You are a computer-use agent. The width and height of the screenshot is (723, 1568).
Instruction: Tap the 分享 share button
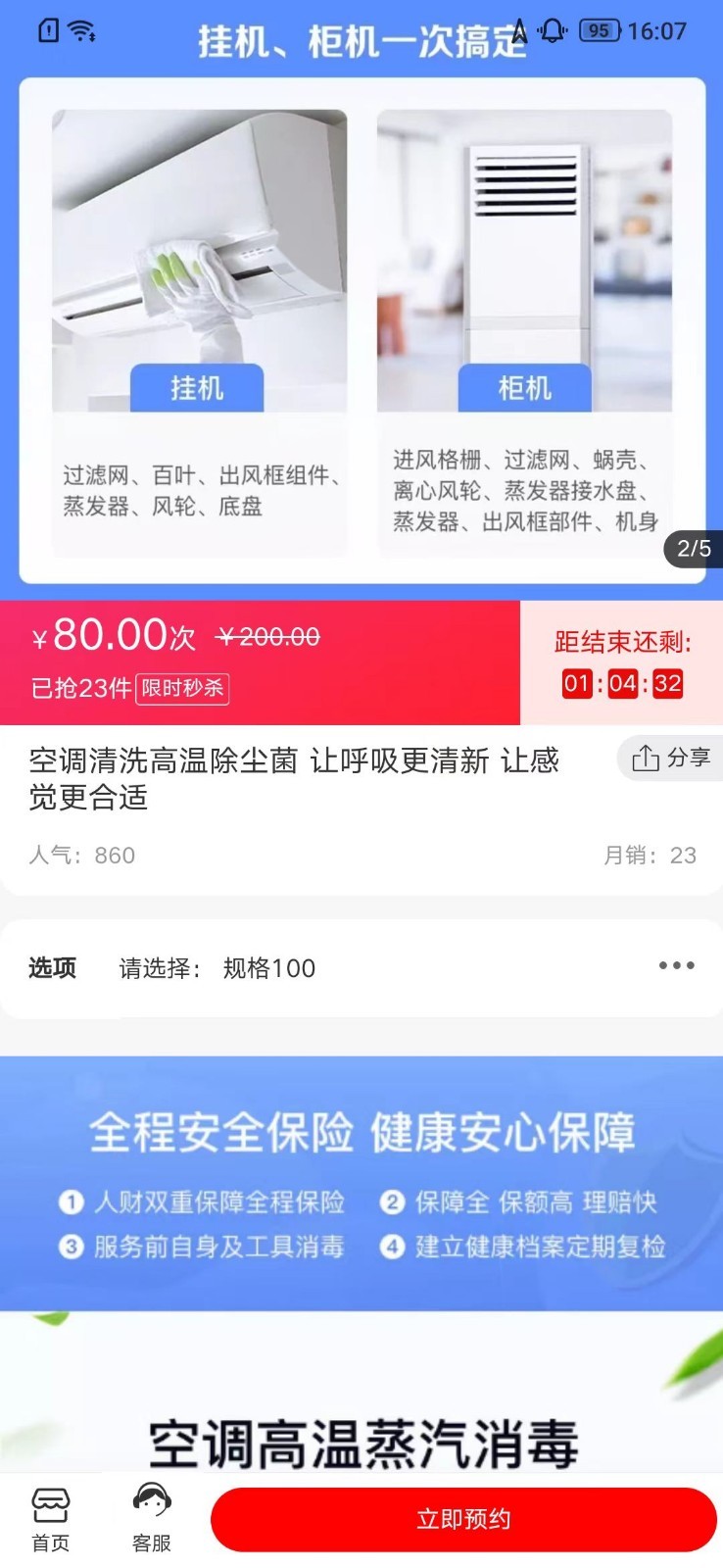[672, 758]
